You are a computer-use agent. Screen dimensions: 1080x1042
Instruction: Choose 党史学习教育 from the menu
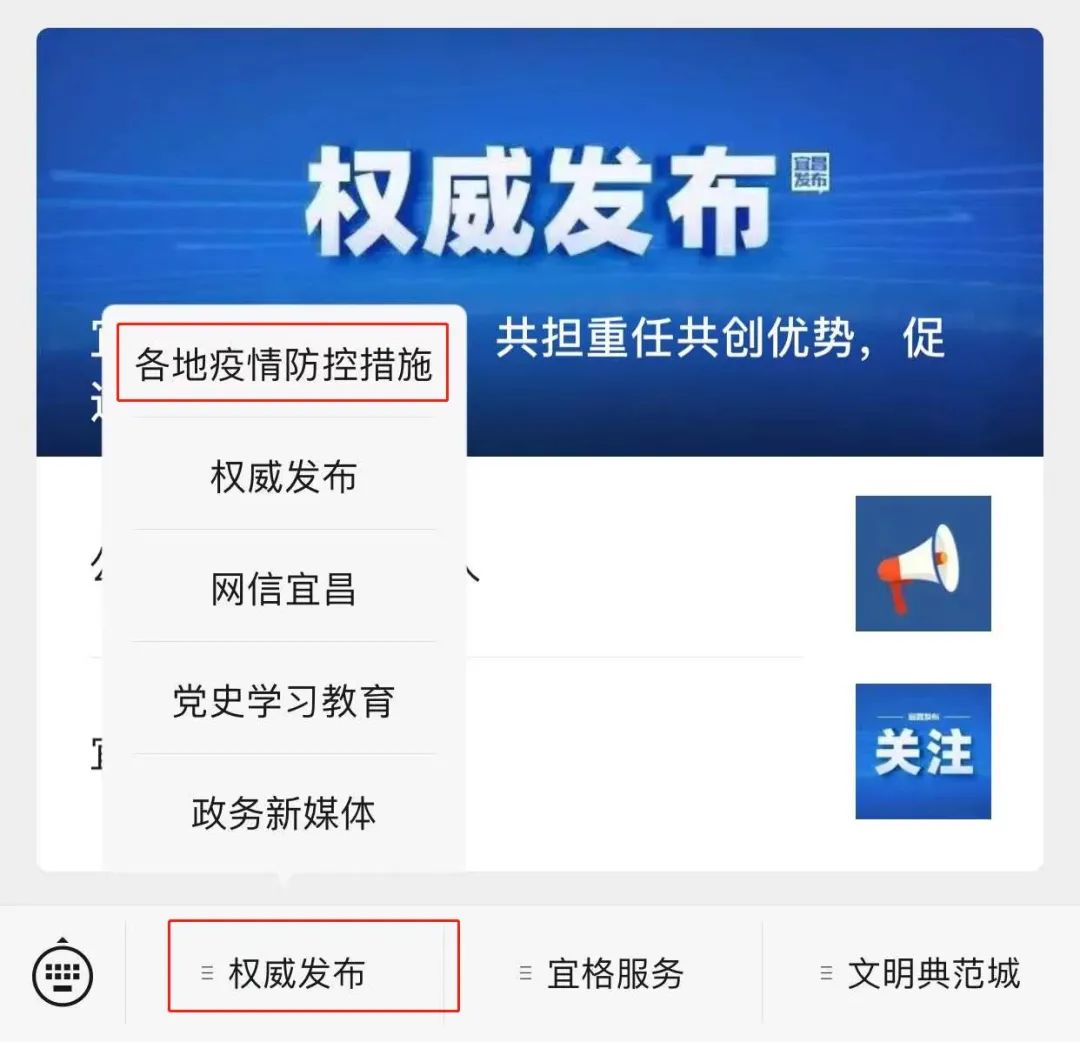(284, 701)
